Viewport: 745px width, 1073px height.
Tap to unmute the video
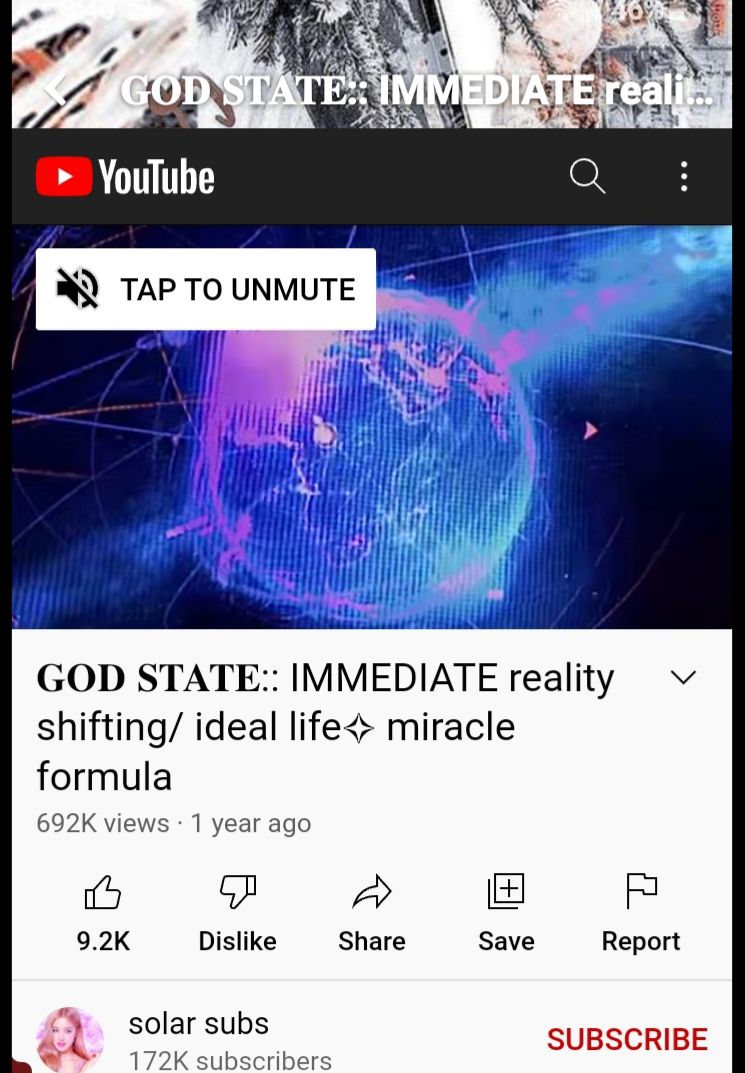(x=206, y=289)
